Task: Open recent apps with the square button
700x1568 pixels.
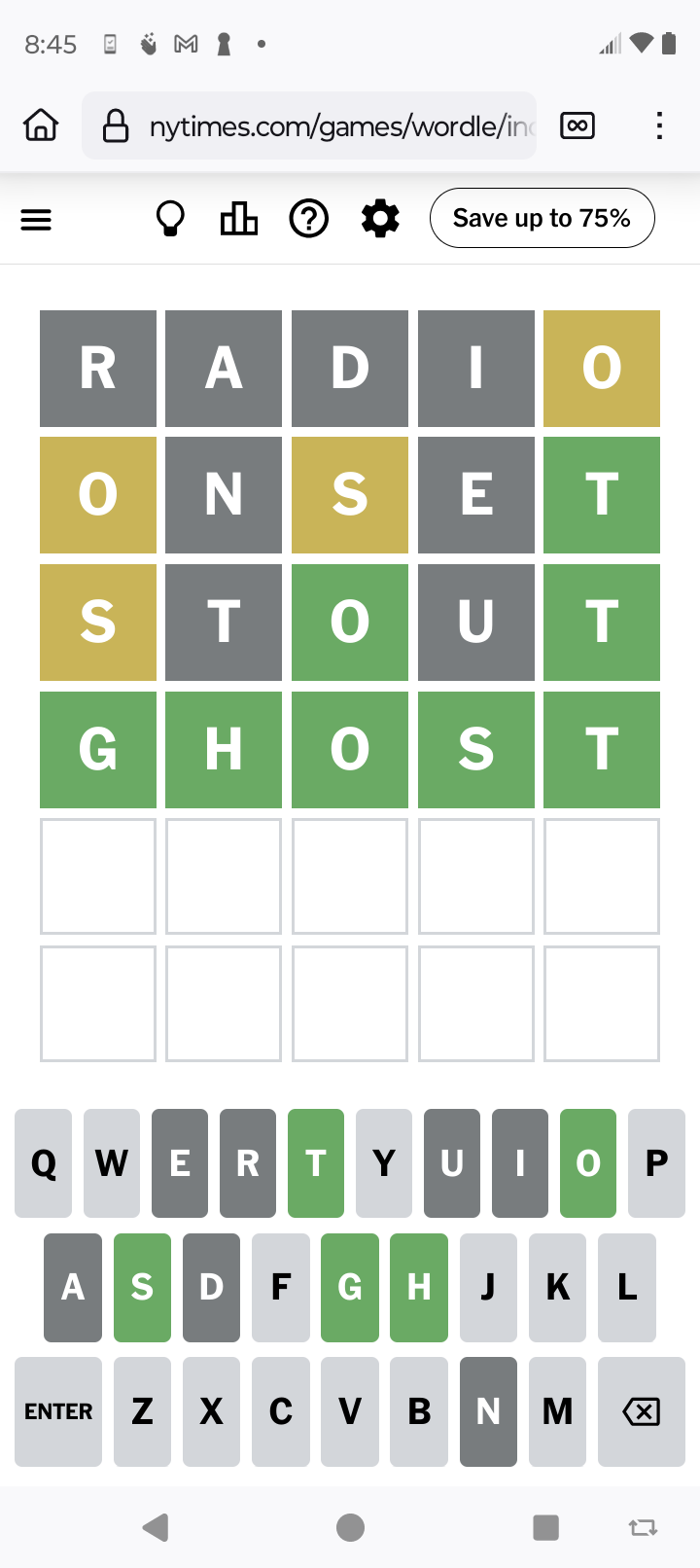Action: (546, 1528)
